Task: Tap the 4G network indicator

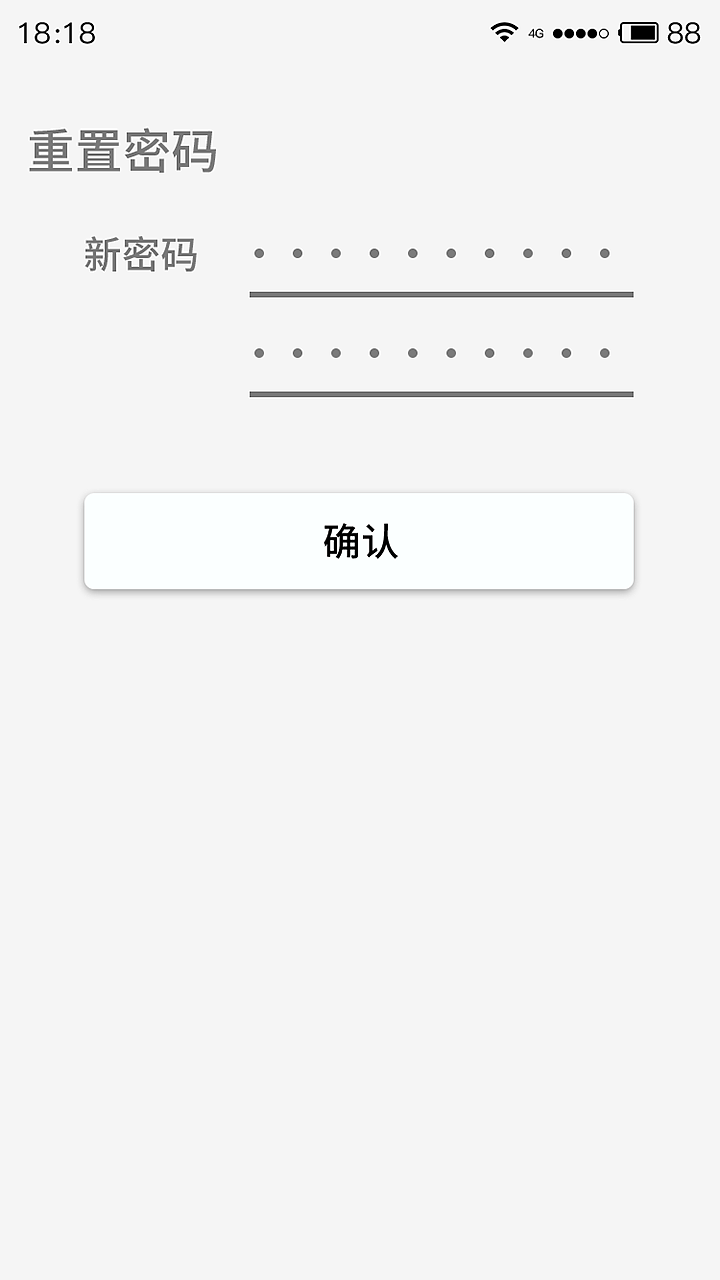Action: (535, 33)
